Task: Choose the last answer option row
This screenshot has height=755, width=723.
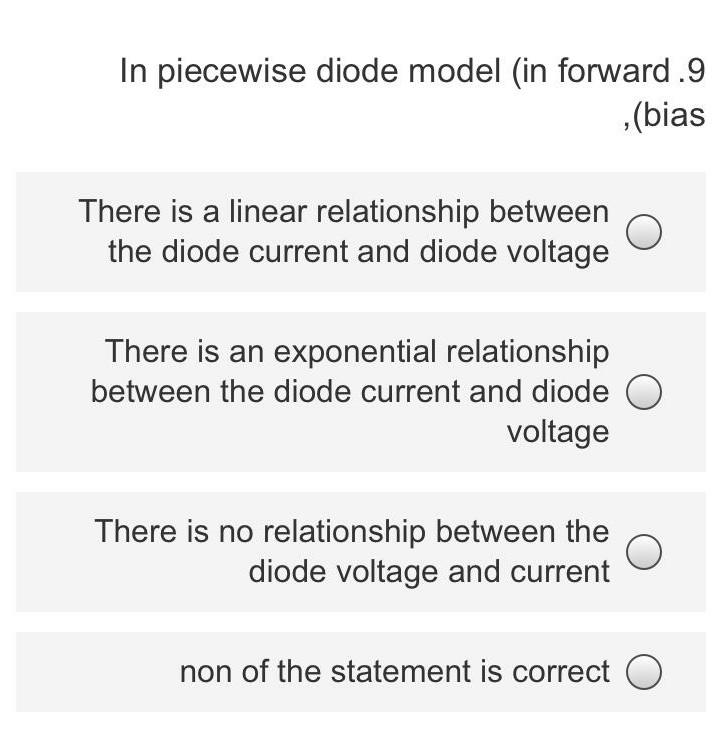Action: (360, 671)
